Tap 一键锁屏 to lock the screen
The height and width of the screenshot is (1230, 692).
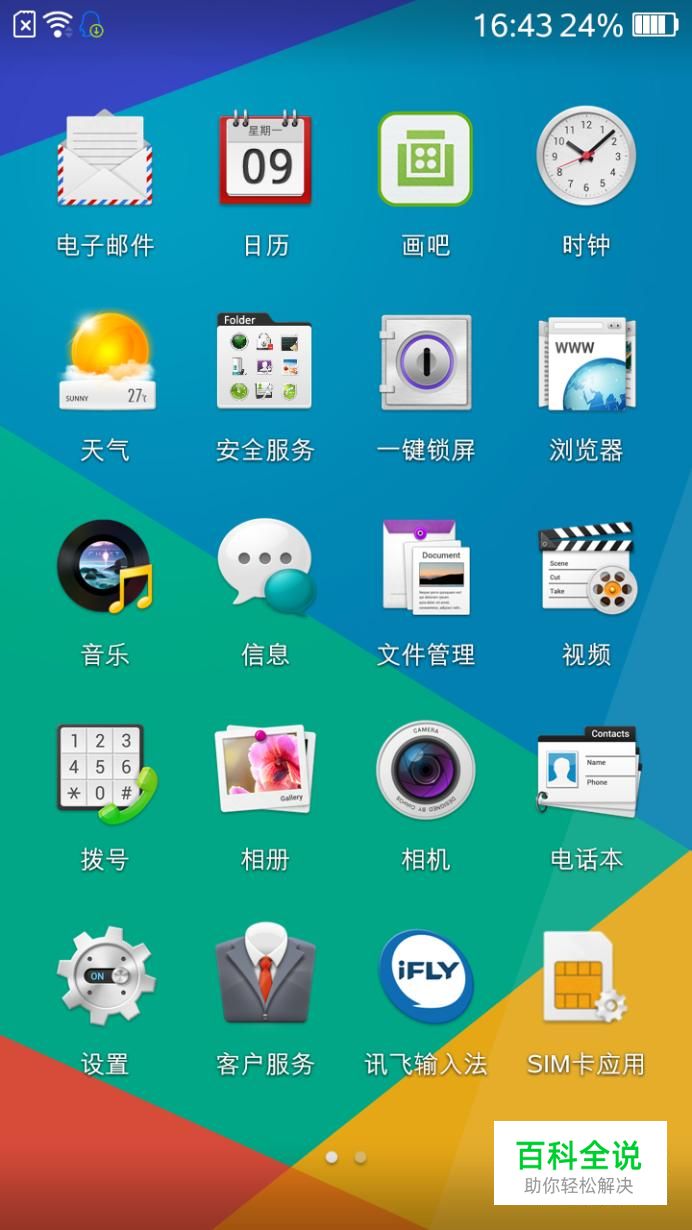click(x=425, y=364)
